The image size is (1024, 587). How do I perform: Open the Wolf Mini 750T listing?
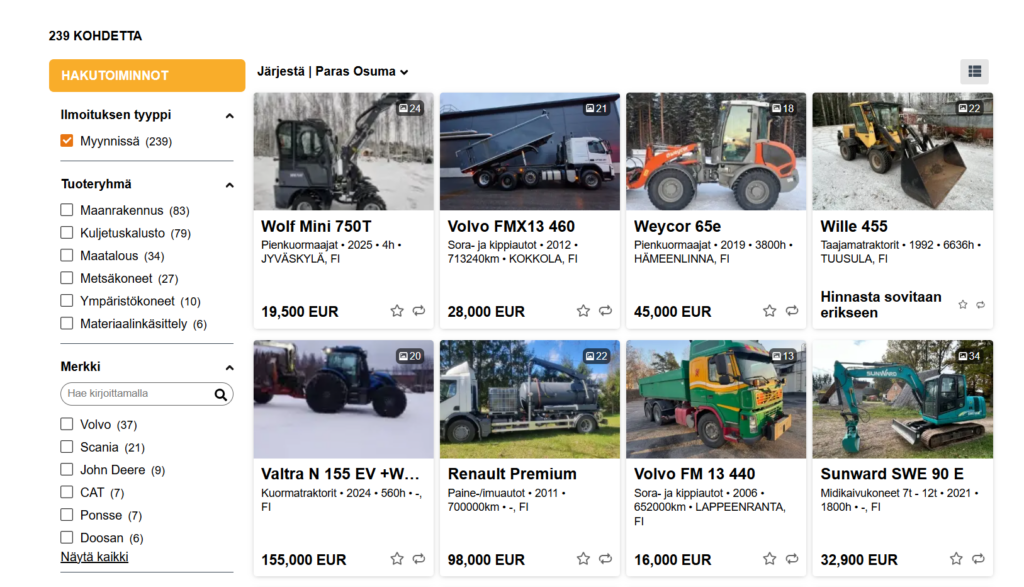[x=316, y=226]
